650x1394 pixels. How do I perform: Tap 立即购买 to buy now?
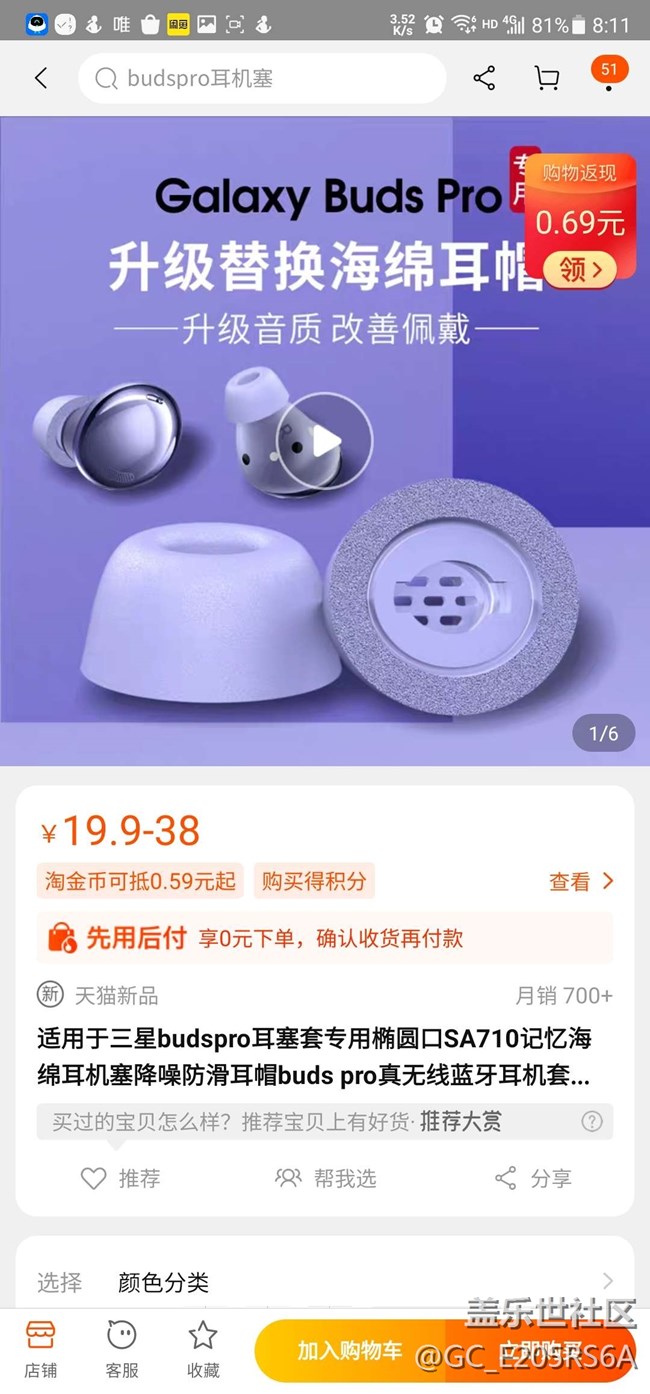540,1351
